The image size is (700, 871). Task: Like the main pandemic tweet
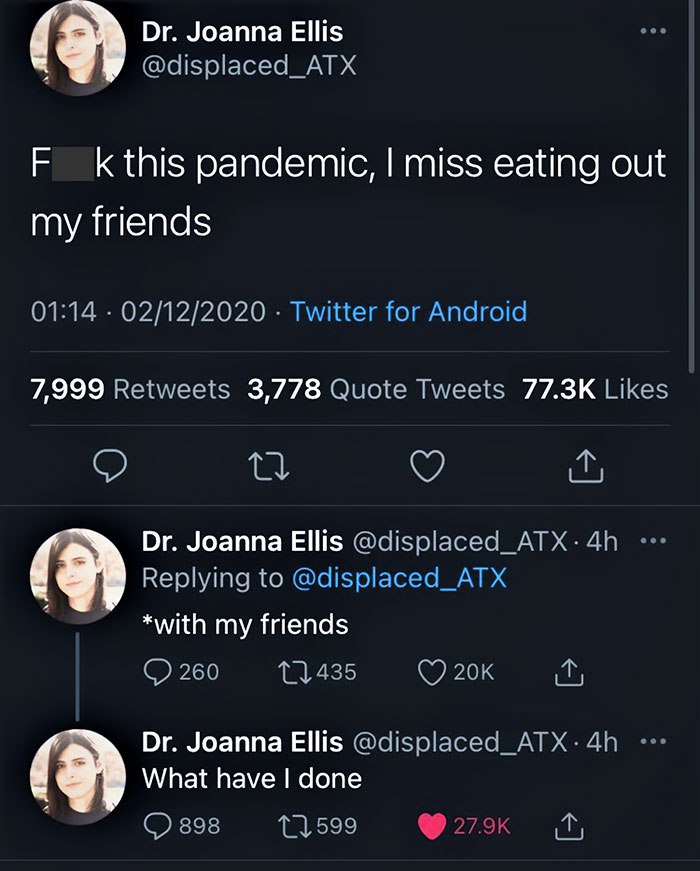coord(430,466)
